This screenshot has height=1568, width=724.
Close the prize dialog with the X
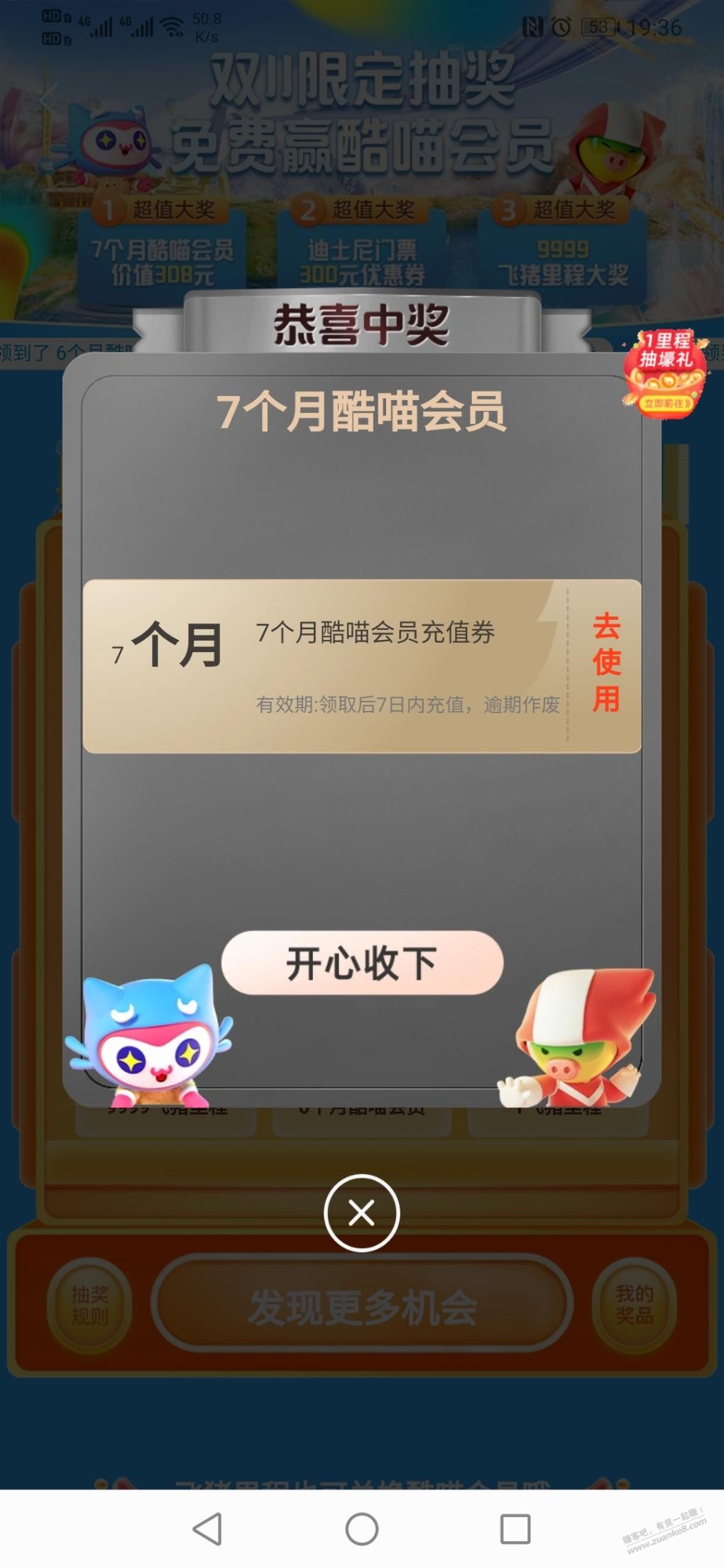pyautogui.click(x=362, y=1213)
